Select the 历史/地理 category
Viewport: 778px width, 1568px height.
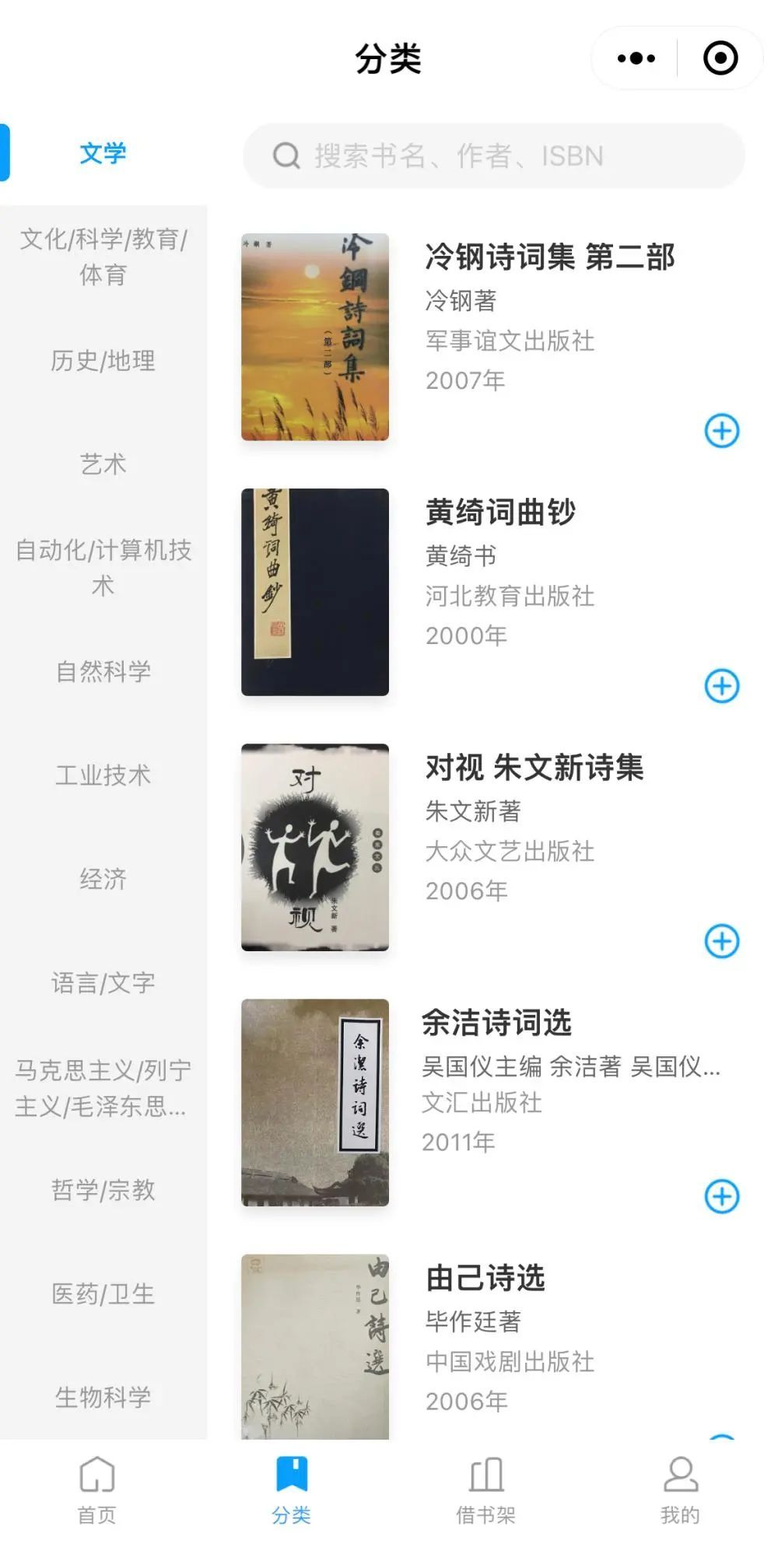point(103,361)
